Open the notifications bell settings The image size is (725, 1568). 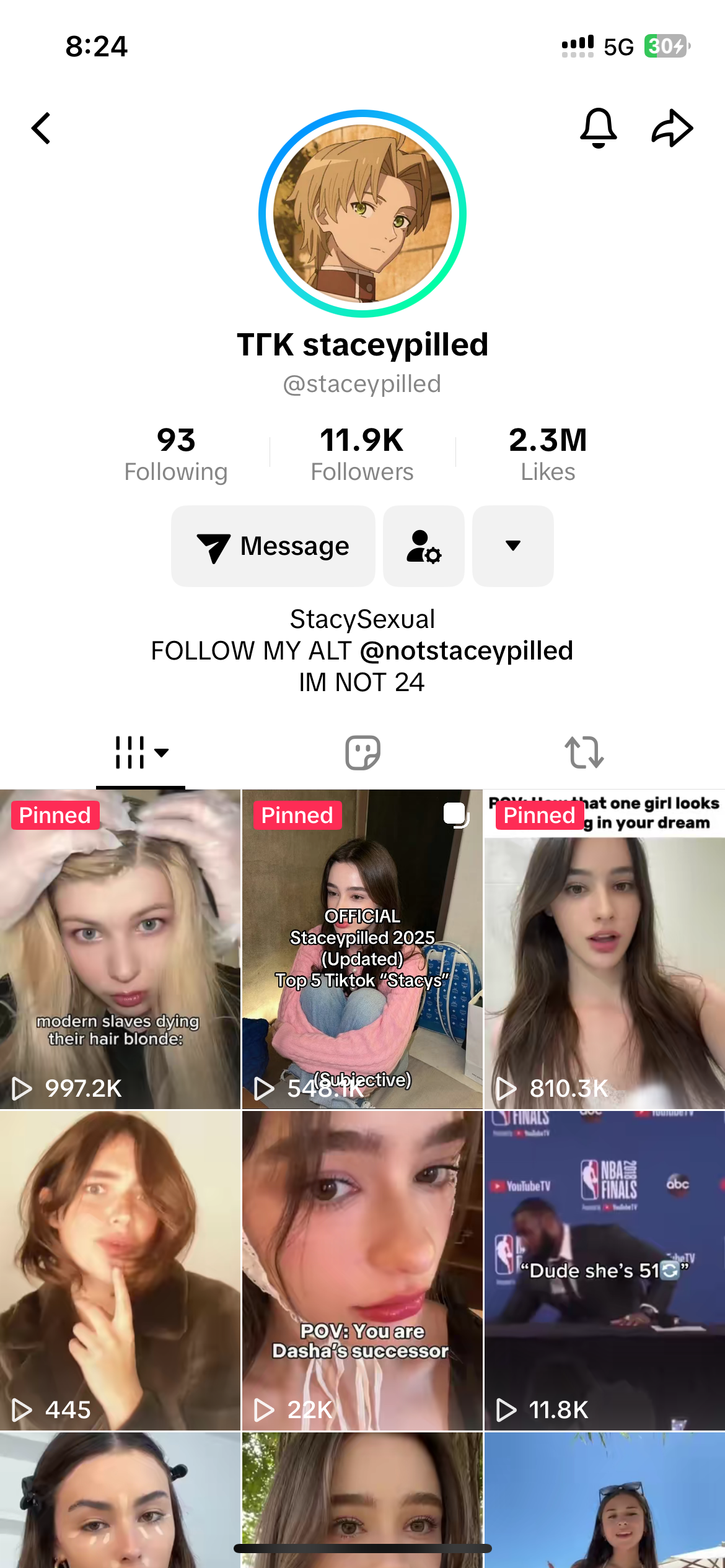[x=598, y=128]
